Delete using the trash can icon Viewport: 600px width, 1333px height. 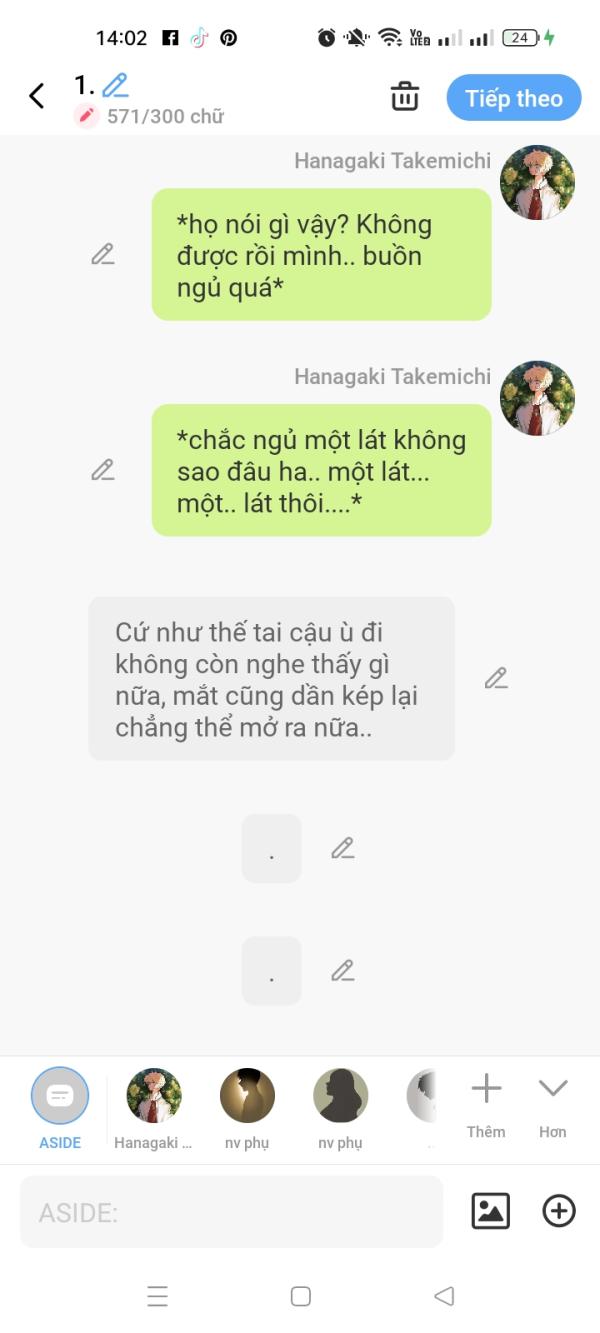click(x=405, y=97)
